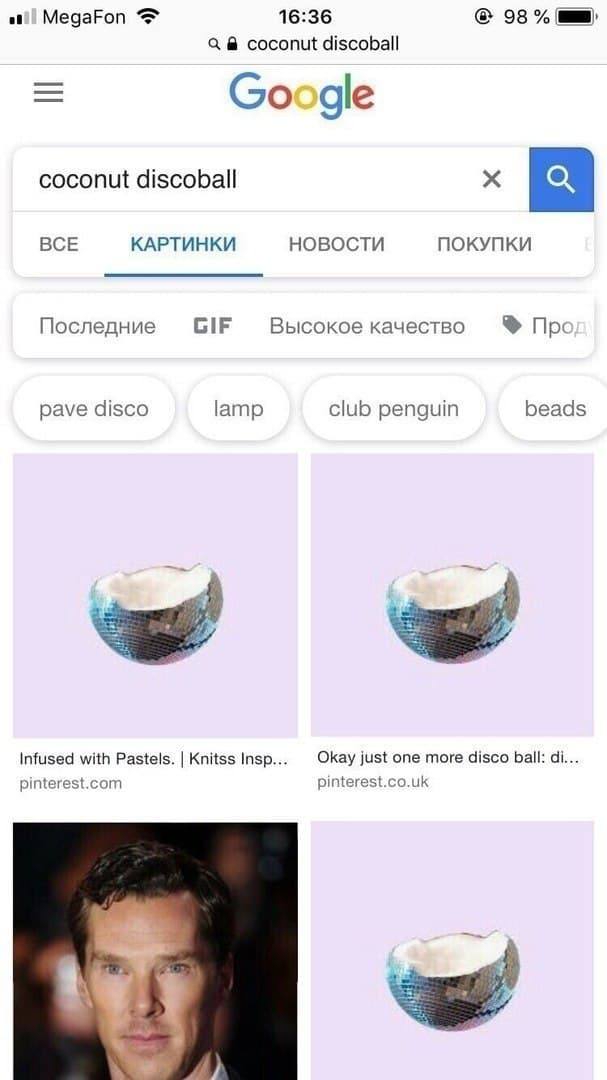Open the hamburger menu
This screenshot has height=1080, width=607.
(48, 93)
